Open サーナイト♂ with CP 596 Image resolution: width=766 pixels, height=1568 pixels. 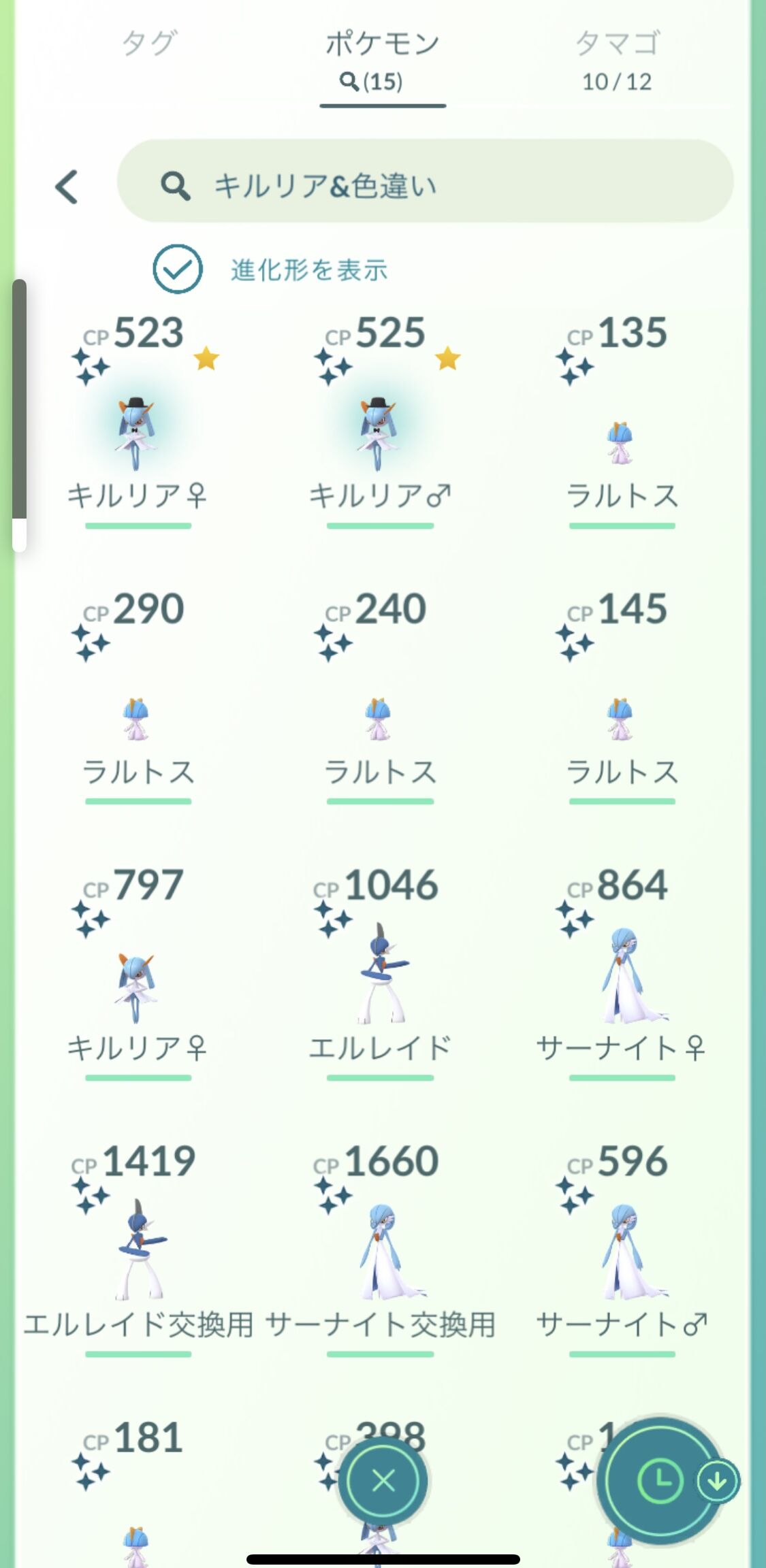622,1249
